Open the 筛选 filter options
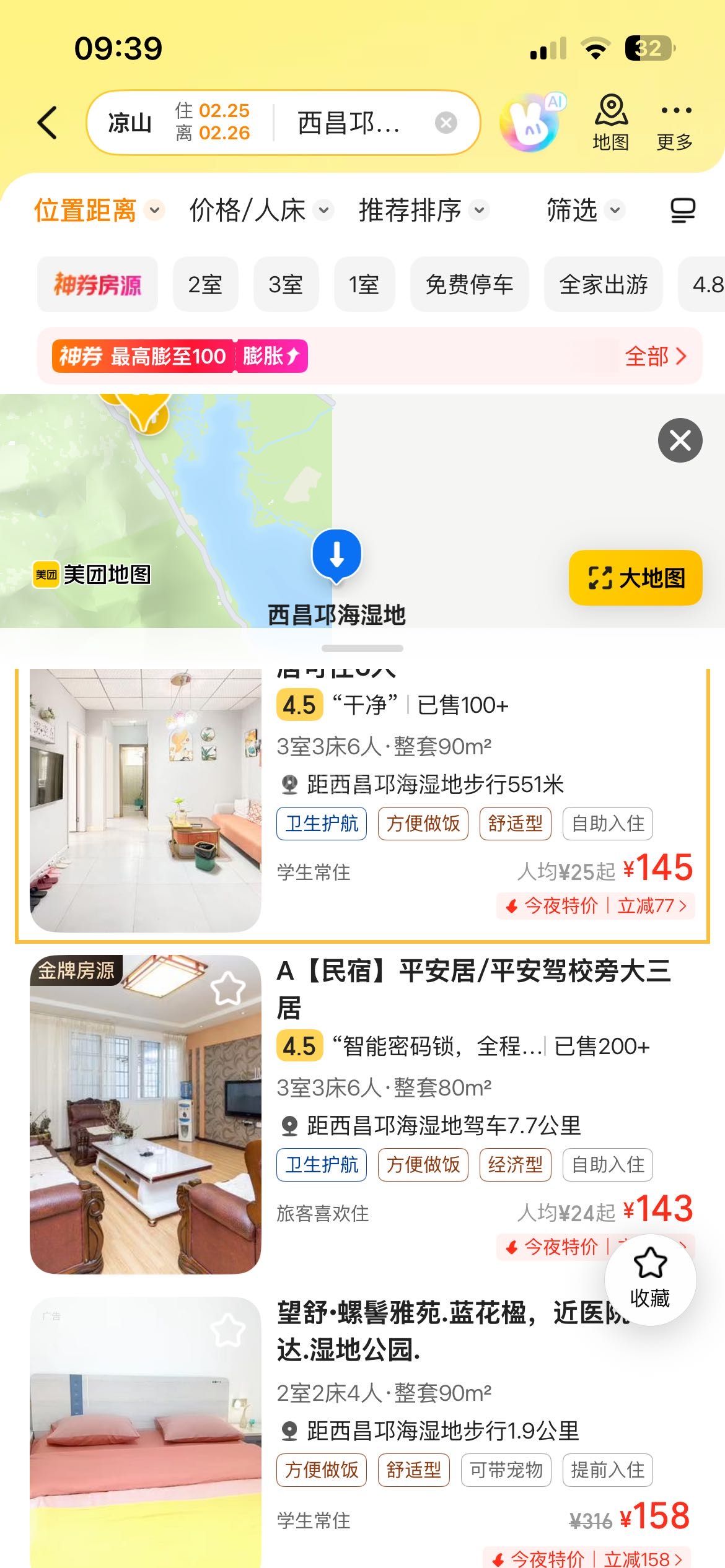This screenshot has width=725, height=1568. [x=584, y=211]
